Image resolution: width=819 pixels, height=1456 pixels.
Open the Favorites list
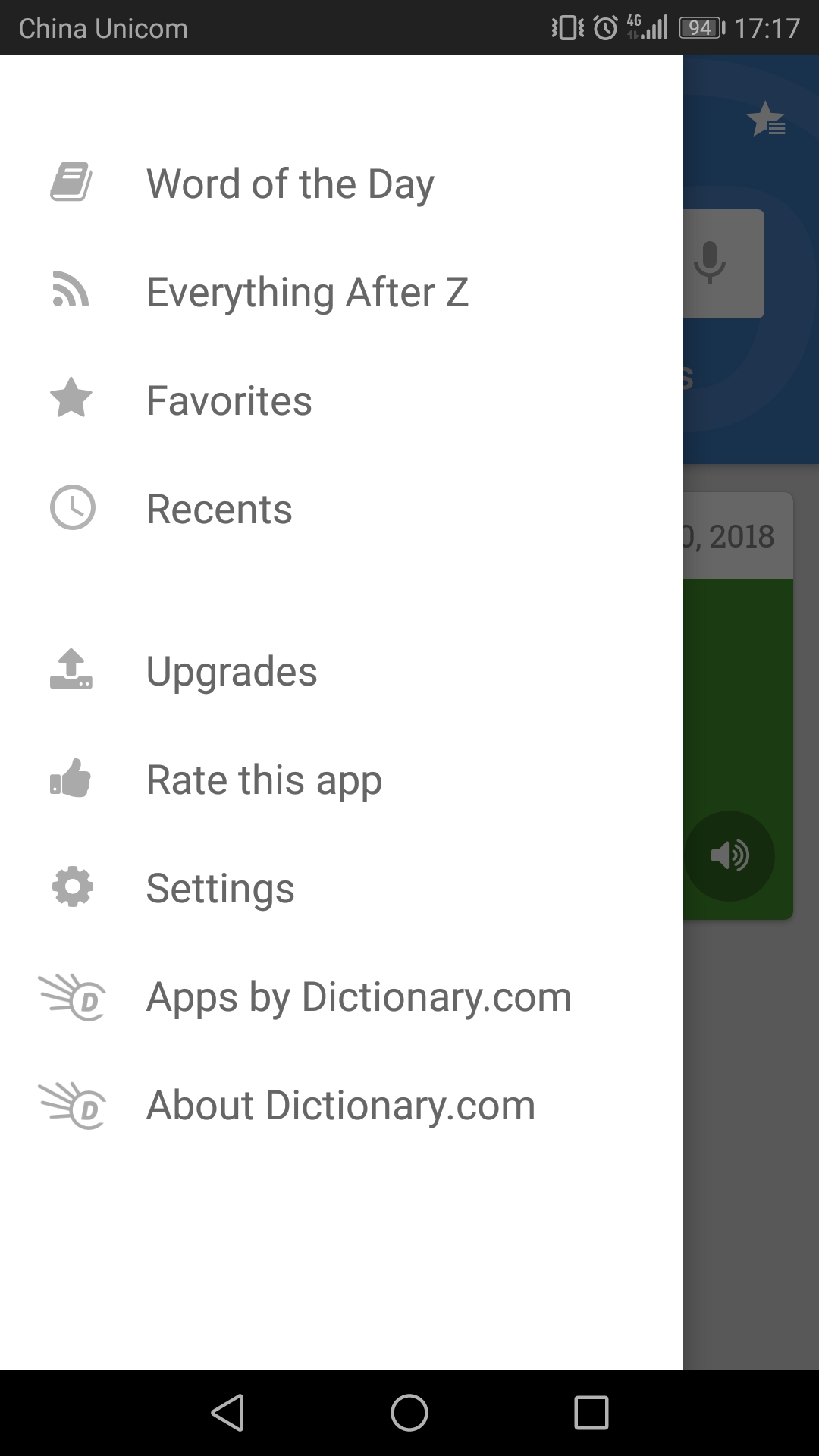tap(229, 400)
